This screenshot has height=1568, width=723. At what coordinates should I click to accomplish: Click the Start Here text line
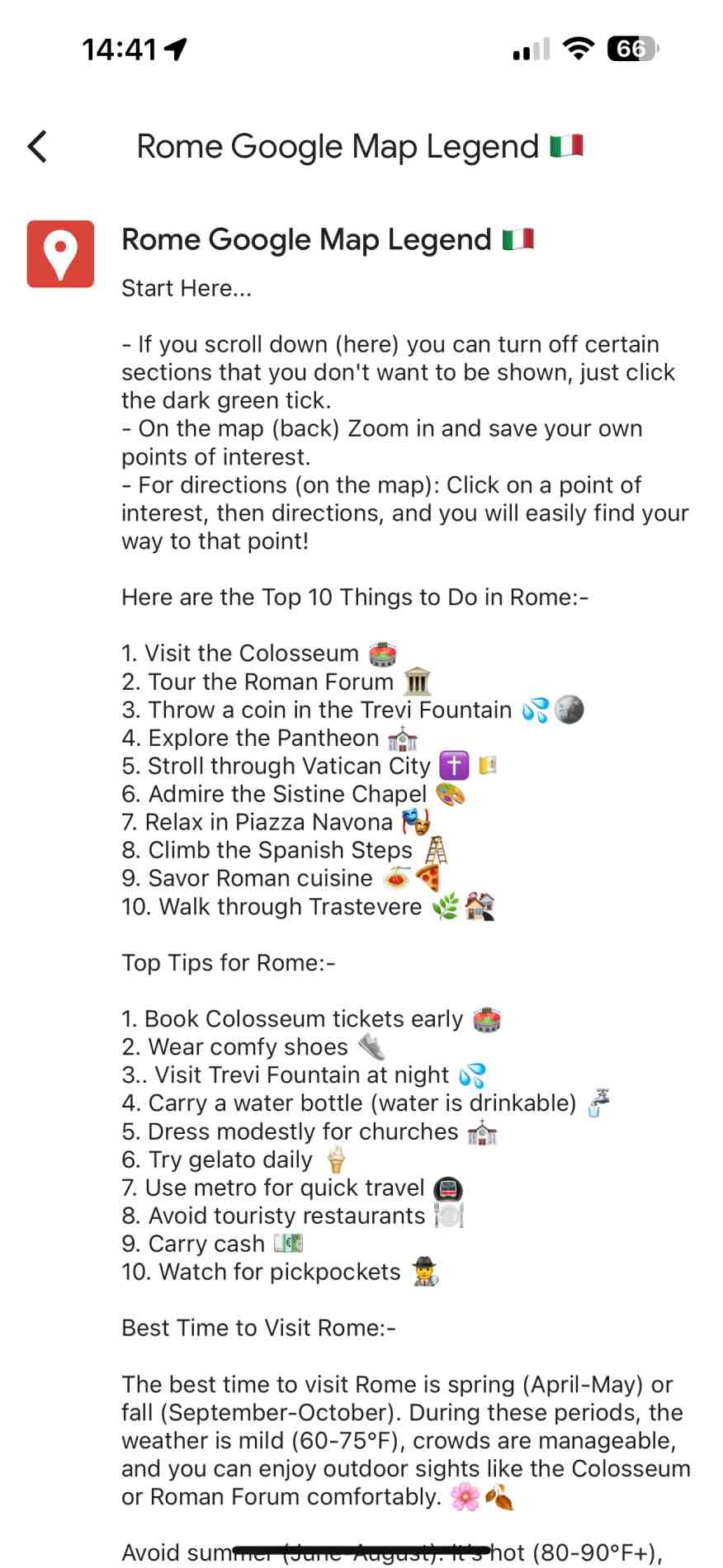click(x=186, y=288)
